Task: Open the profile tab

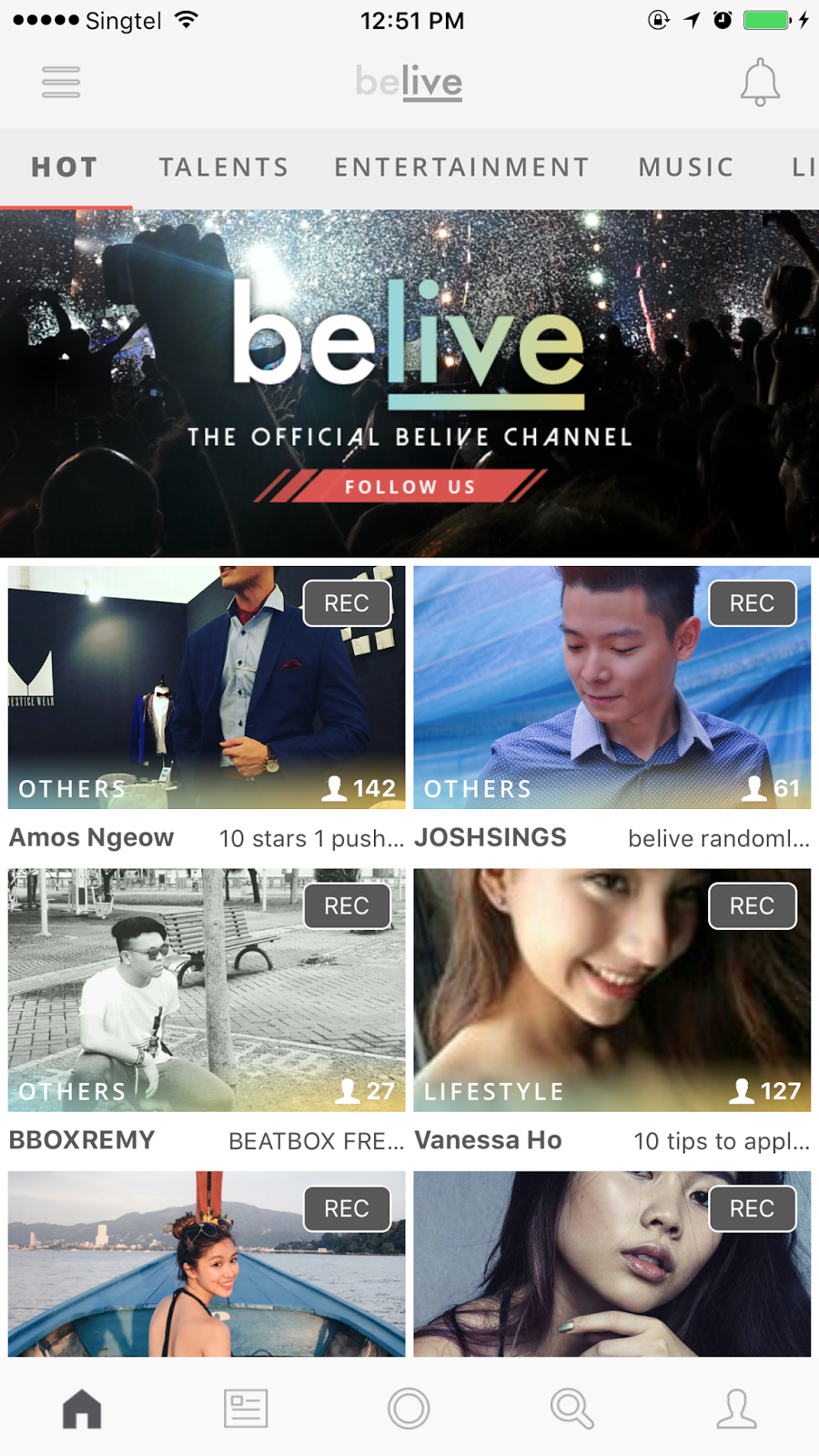Action: click(736, 1409)
